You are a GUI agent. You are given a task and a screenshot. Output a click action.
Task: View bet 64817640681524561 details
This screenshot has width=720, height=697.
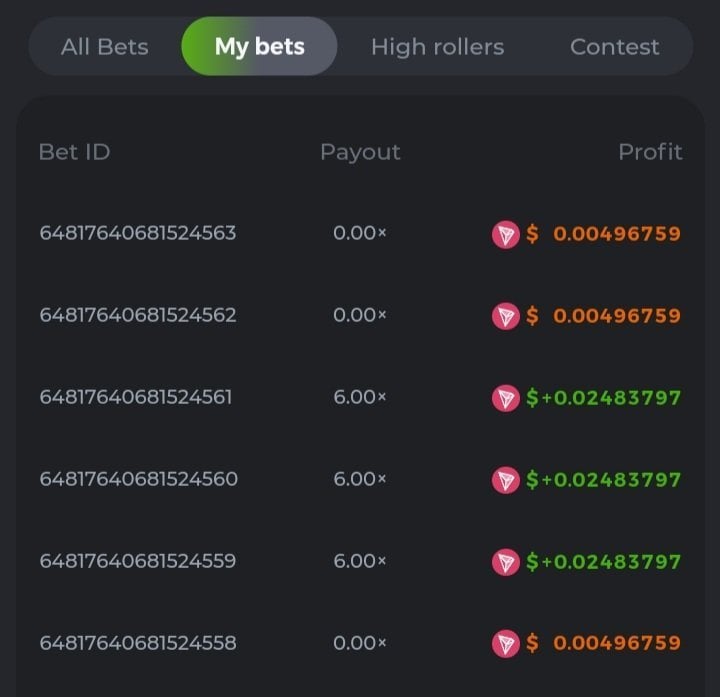(136, 397)
